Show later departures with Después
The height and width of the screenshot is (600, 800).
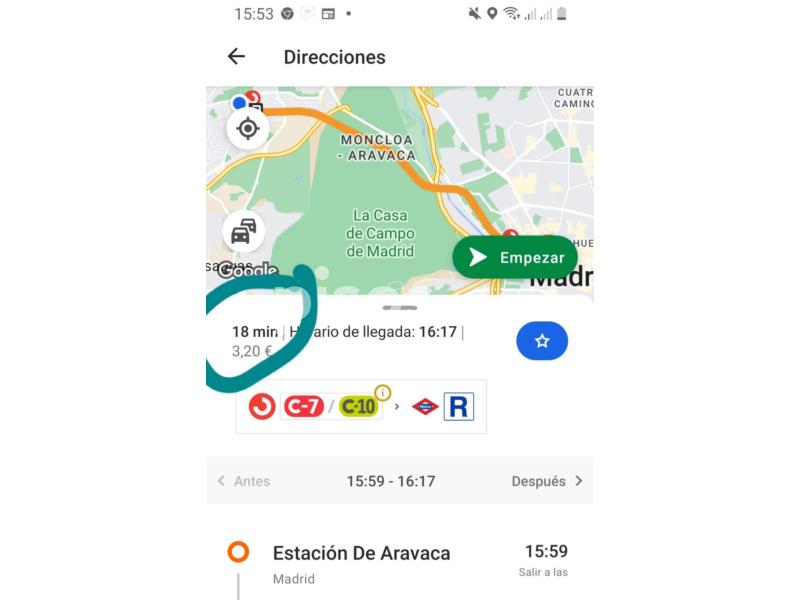click(x=547, y=481)
